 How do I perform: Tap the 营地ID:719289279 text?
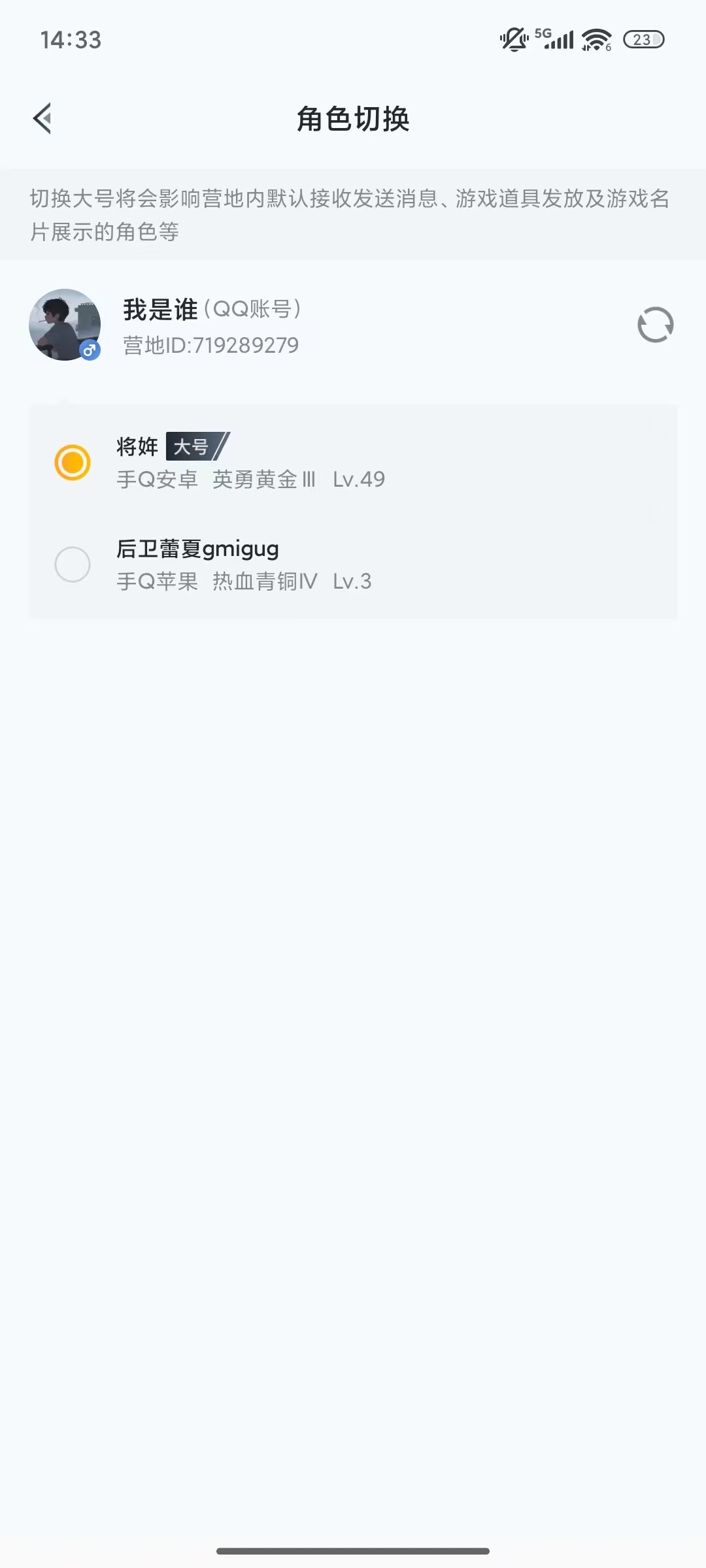tap(210, 345)
